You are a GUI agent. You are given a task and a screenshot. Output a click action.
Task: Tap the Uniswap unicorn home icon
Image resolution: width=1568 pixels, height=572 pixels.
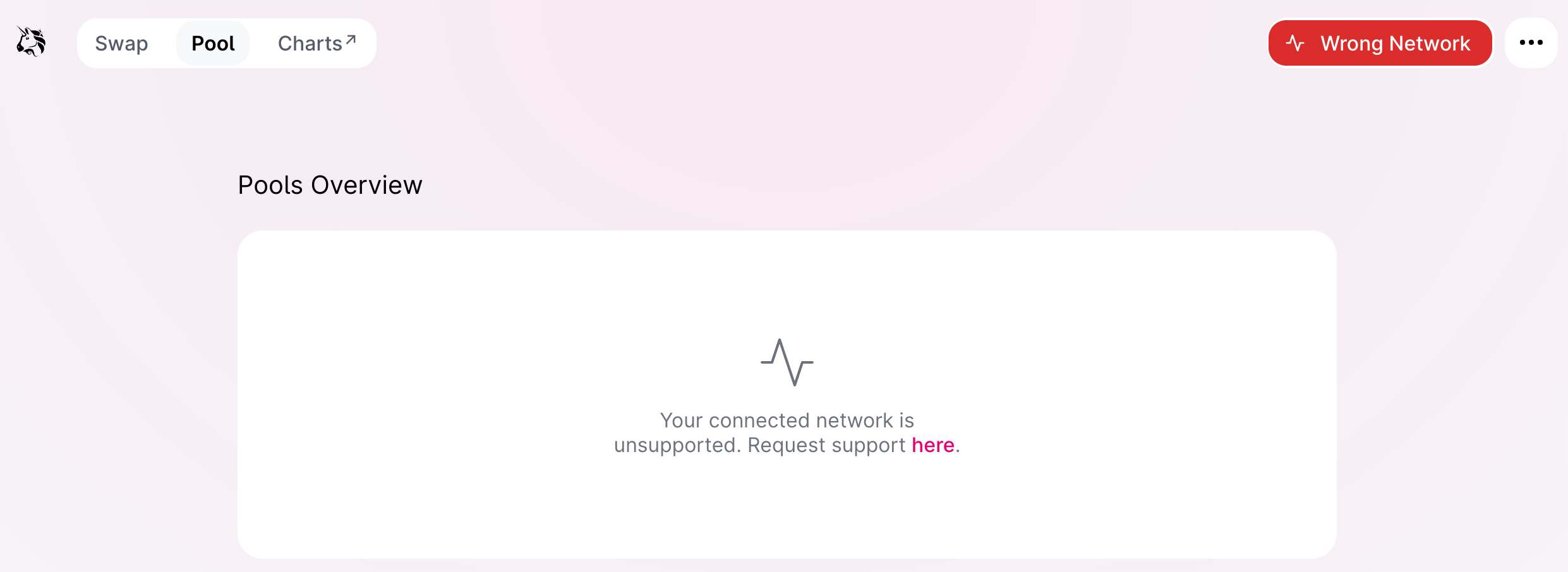(x=31, y=42)
